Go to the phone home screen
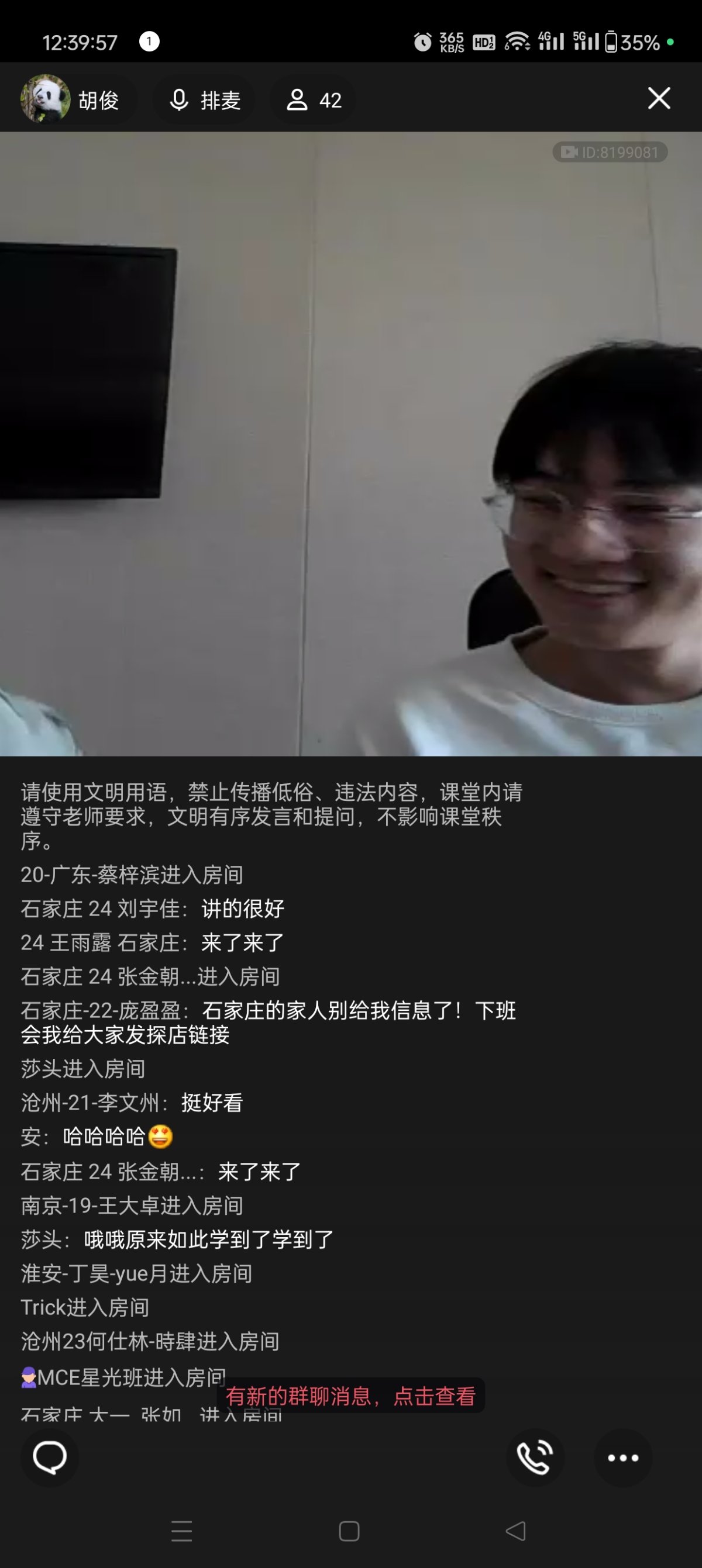This screenshot has width=702, height=1568. (349, 1531)
